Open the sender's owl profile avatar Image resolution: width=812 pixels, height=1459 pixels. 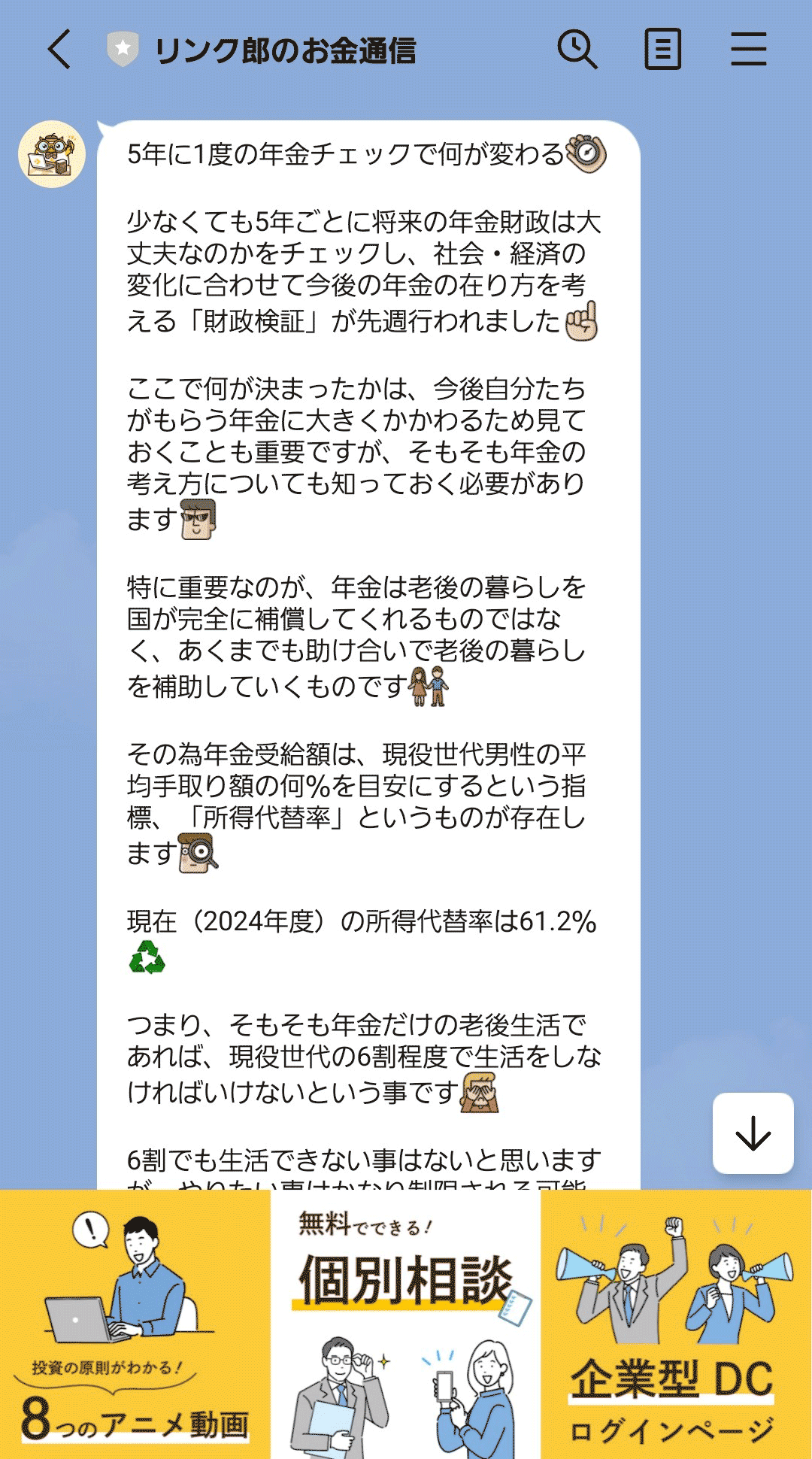tap(52, 154)
